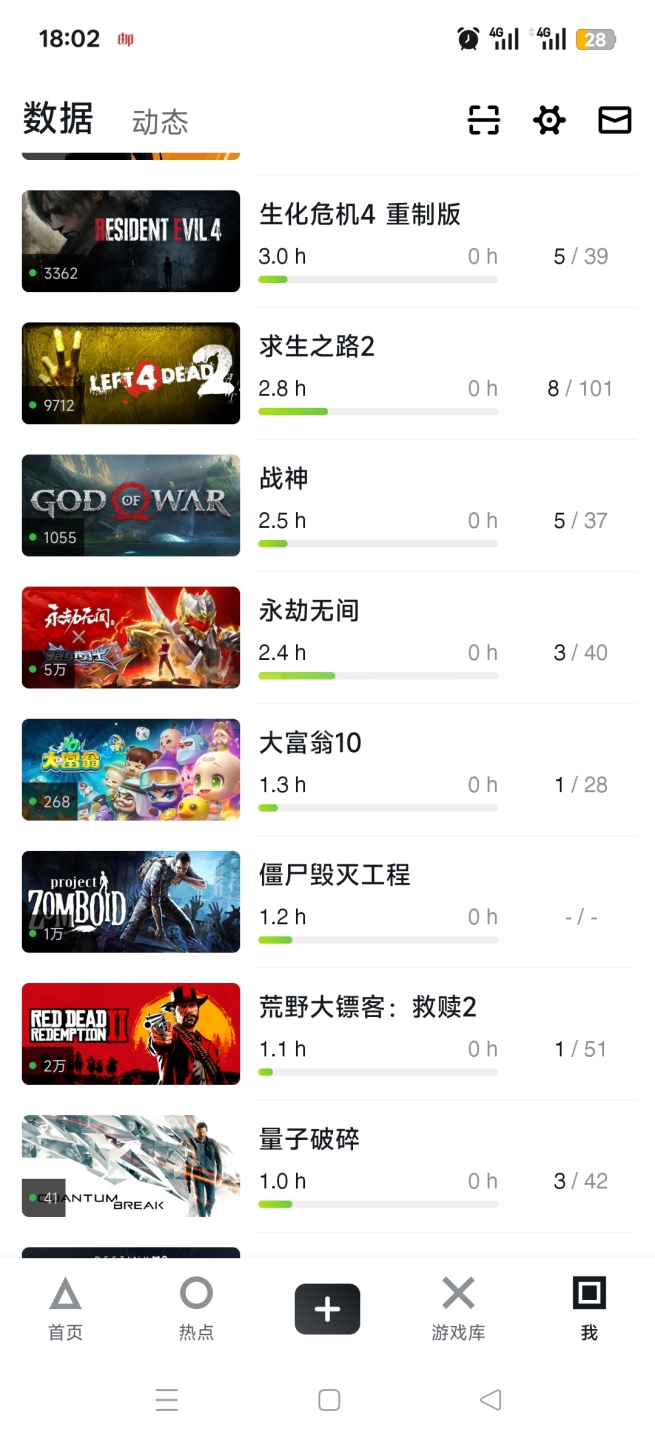Screen dimensions: 655x1440
Task: Open the settings gear
Action: click(549, 121)
